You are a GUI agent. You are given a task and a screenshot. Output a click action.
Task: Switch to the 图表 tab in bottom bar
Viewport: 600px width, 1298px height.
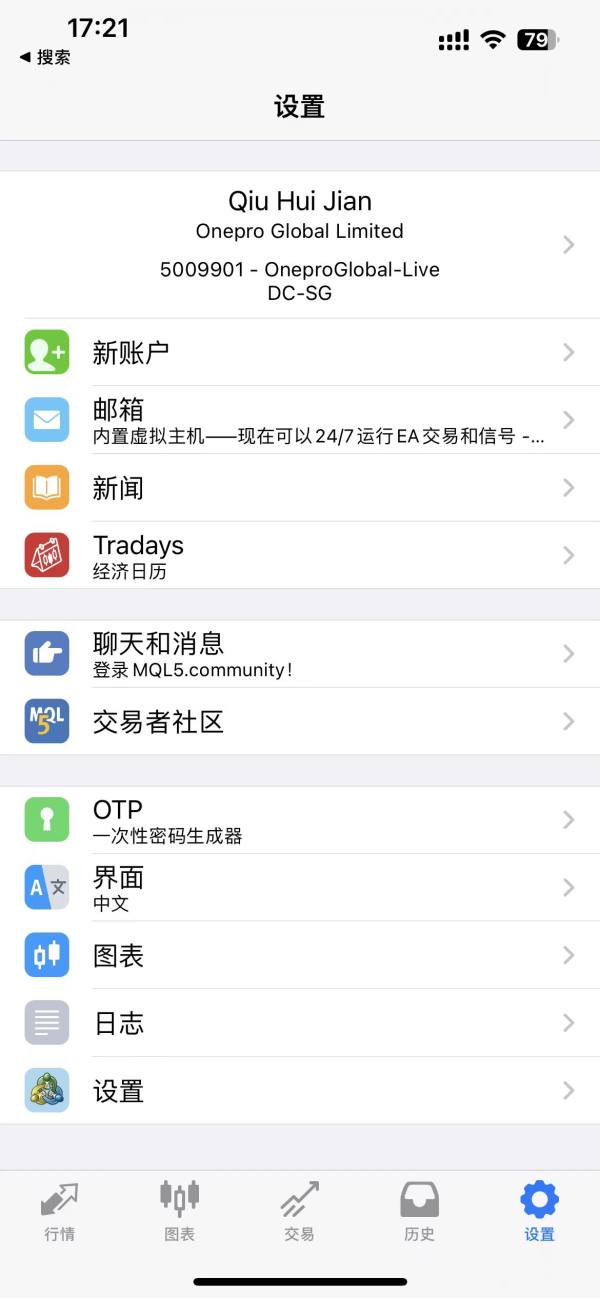180,1210
